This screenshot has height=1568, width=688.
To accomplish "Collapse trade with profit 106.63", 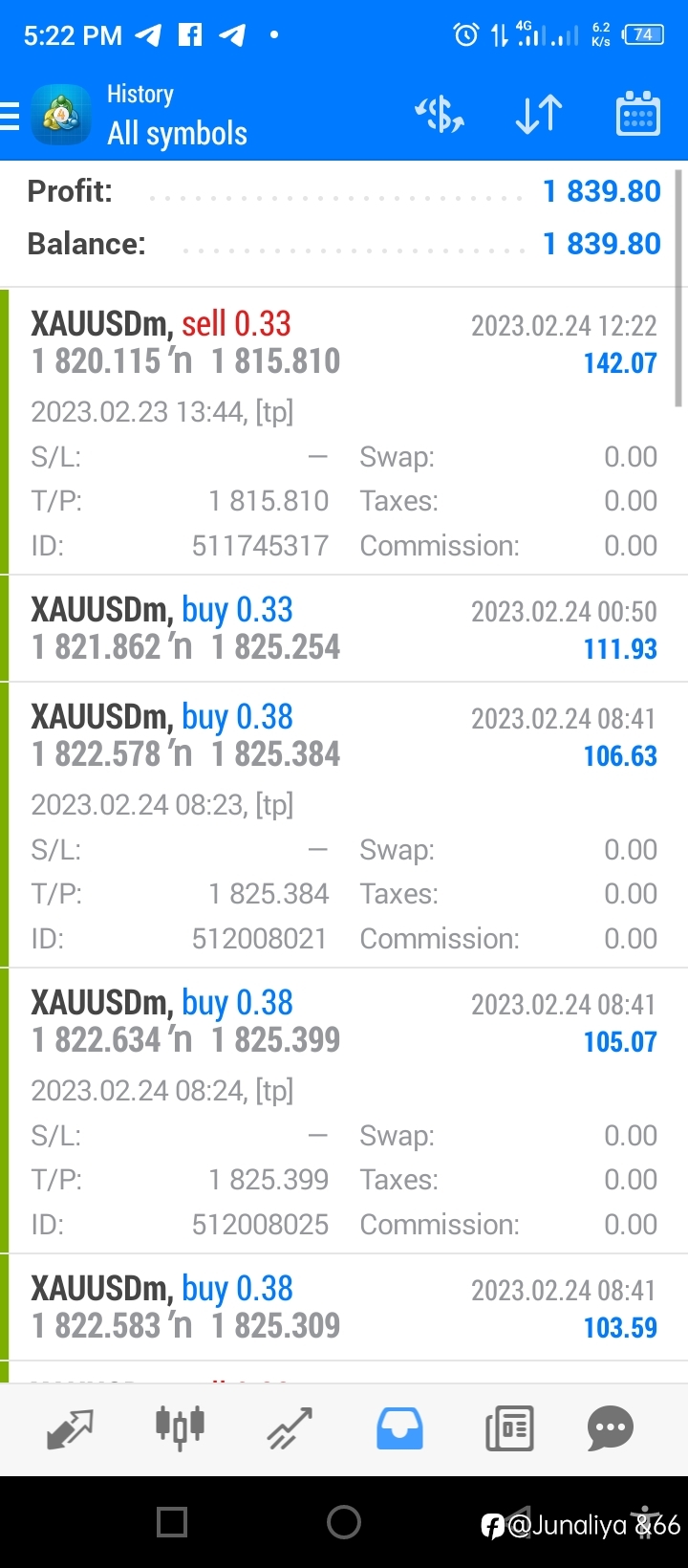I will tap(344, 825).
